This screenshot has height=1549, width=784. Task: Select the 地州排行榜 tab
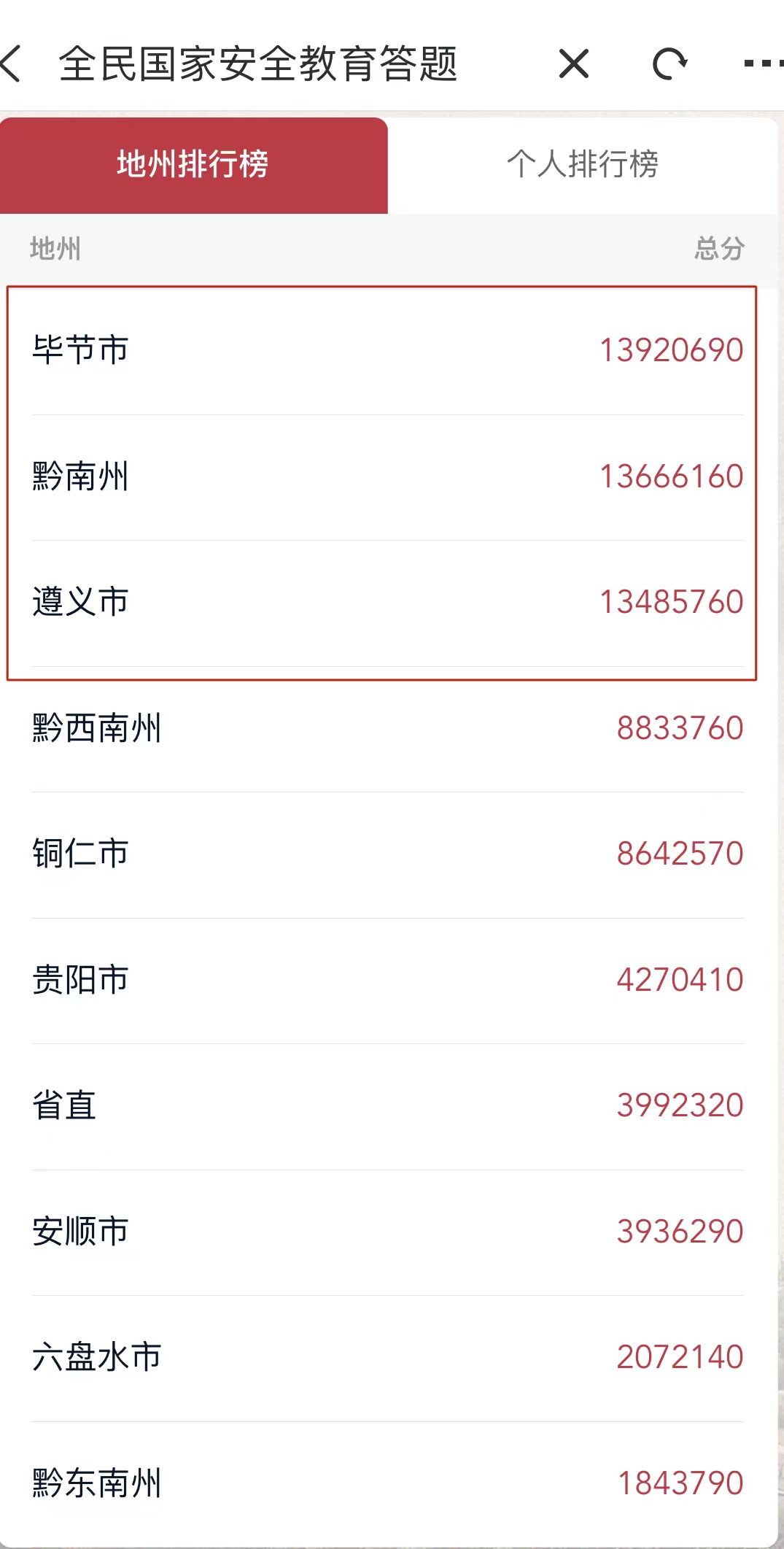click(x=194, y=165)
